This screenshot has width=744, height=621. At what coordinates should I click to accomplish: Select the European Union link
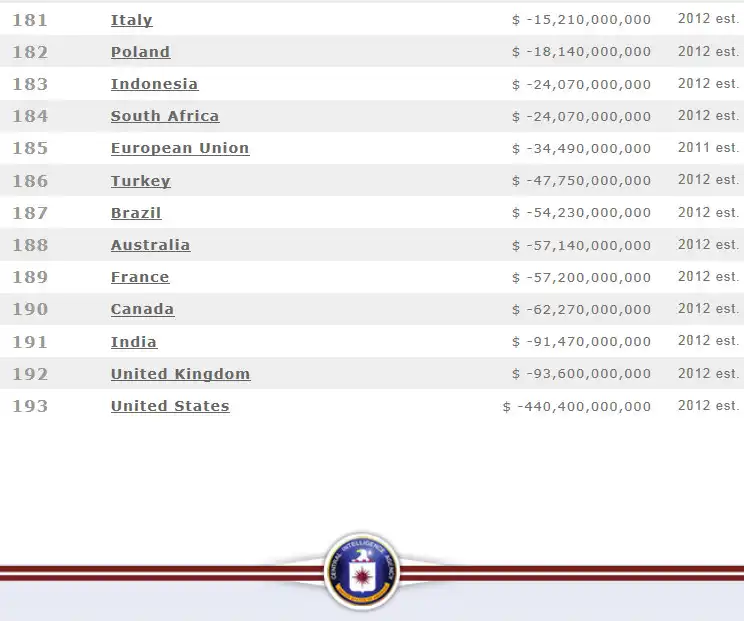(180, 148)
